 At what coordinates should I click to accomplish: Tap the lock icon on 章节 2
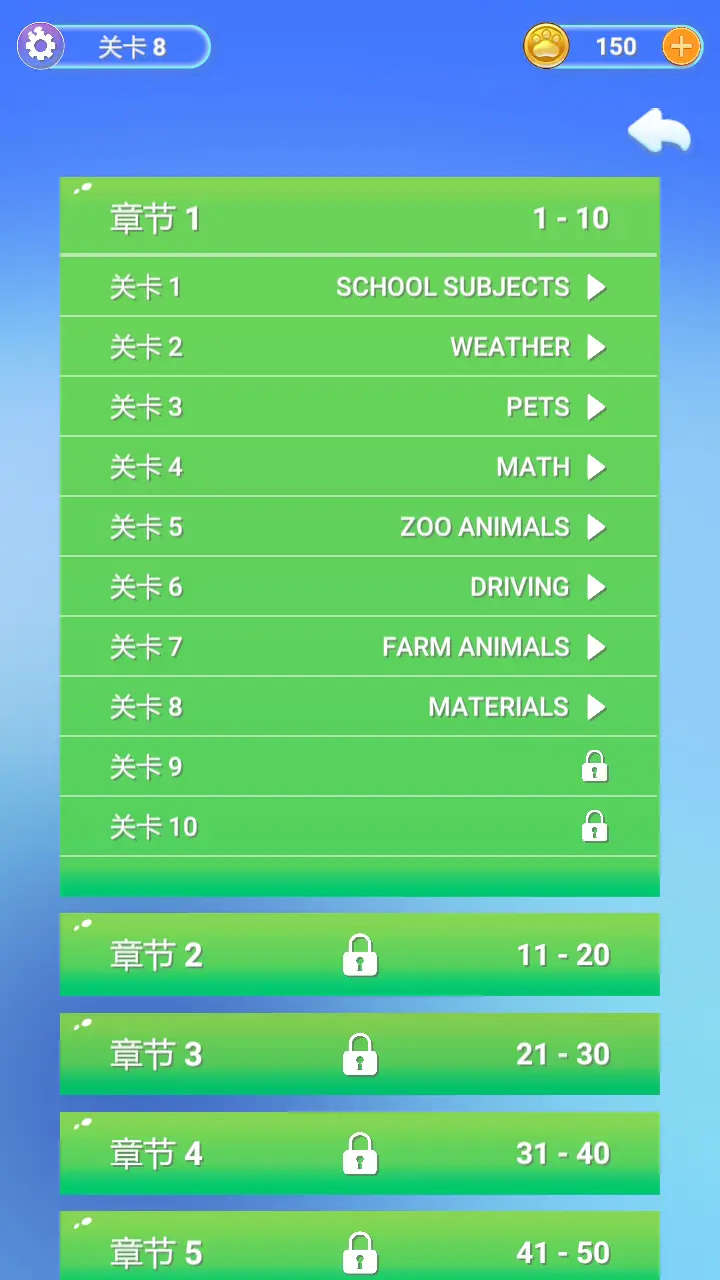click(x=359, y=954)
